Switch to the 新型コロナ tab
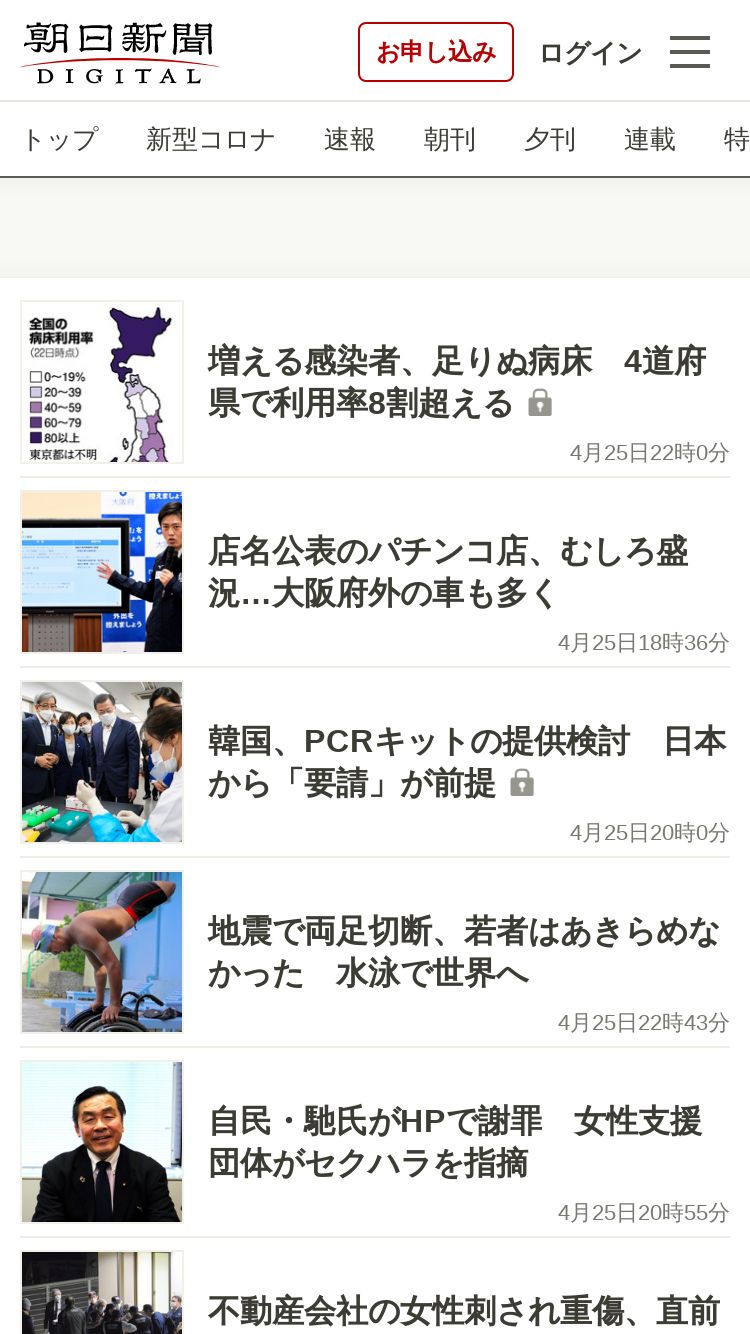The image size is (750, 1334). [211, 139]
